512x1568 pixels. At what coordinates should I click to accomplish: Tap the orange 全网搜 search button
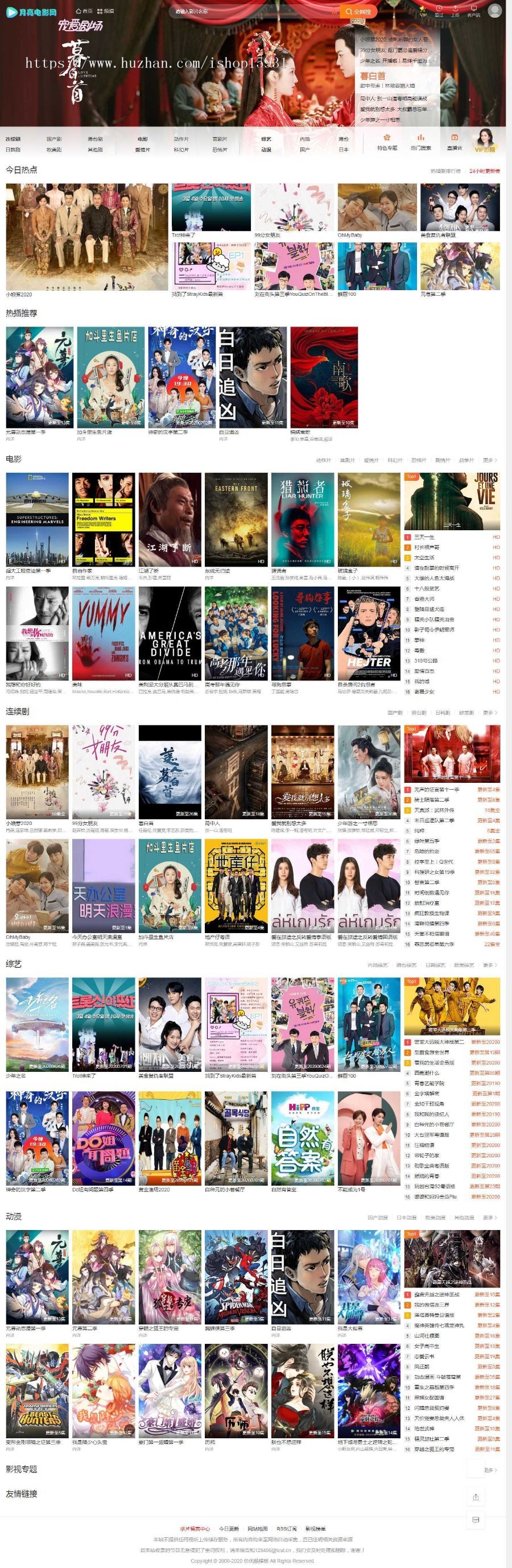(358, 11)
